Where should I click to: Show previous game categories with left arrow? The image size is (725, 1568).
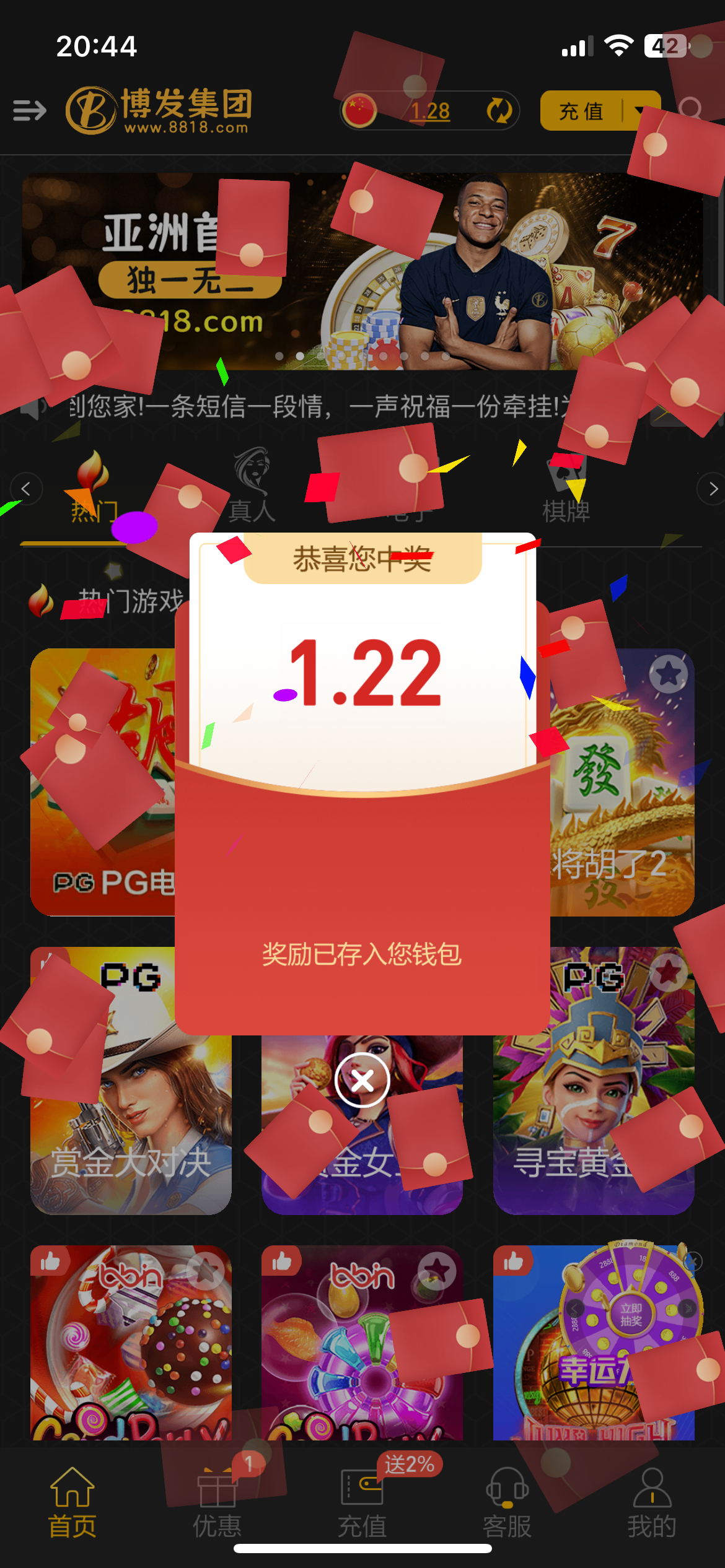coord(26,489)
